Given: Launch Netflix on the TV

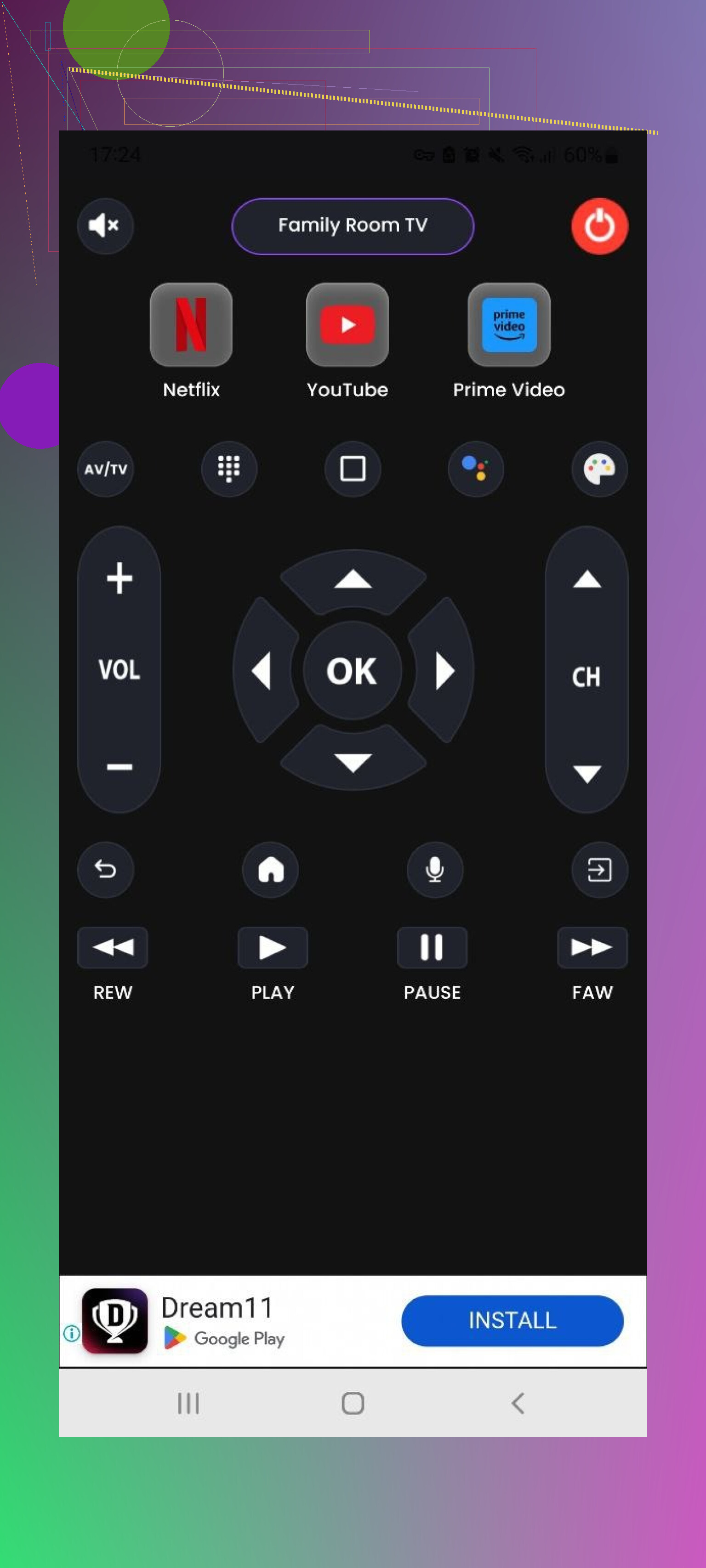Looking at the screenshot, I should (191, 325).
